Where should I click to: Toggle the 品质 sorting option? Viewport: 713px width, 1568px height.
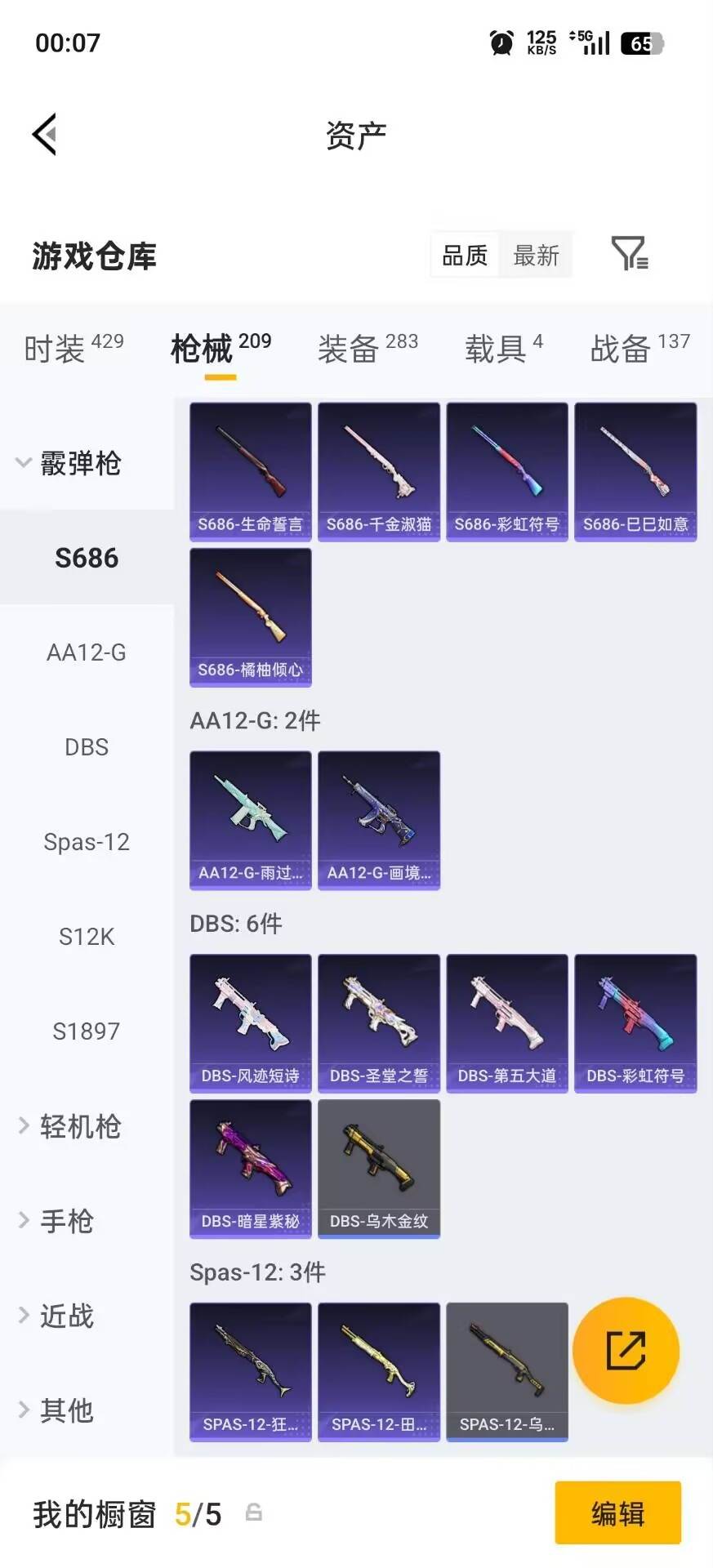point(463,255)
